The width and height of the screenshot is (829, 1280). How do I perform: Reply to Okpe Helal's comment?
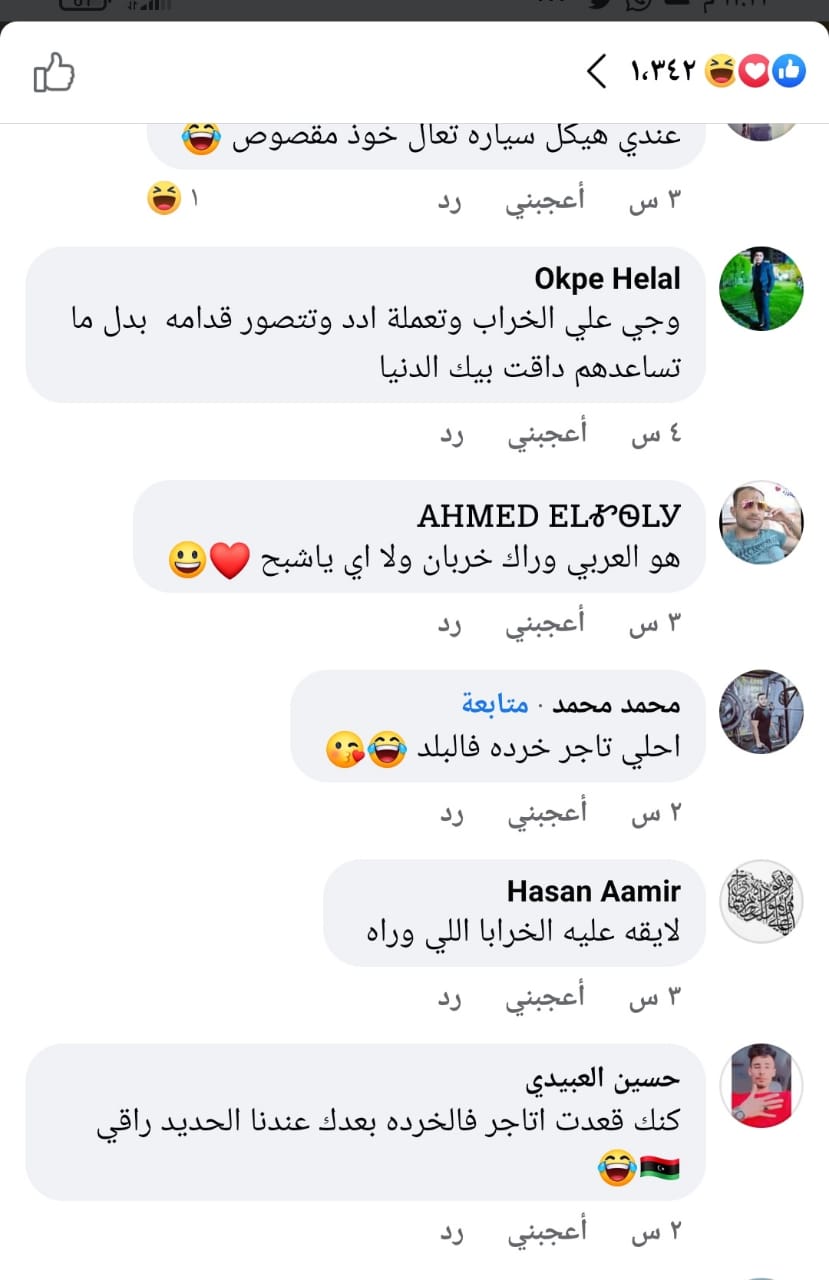click(x=453, y=435)
